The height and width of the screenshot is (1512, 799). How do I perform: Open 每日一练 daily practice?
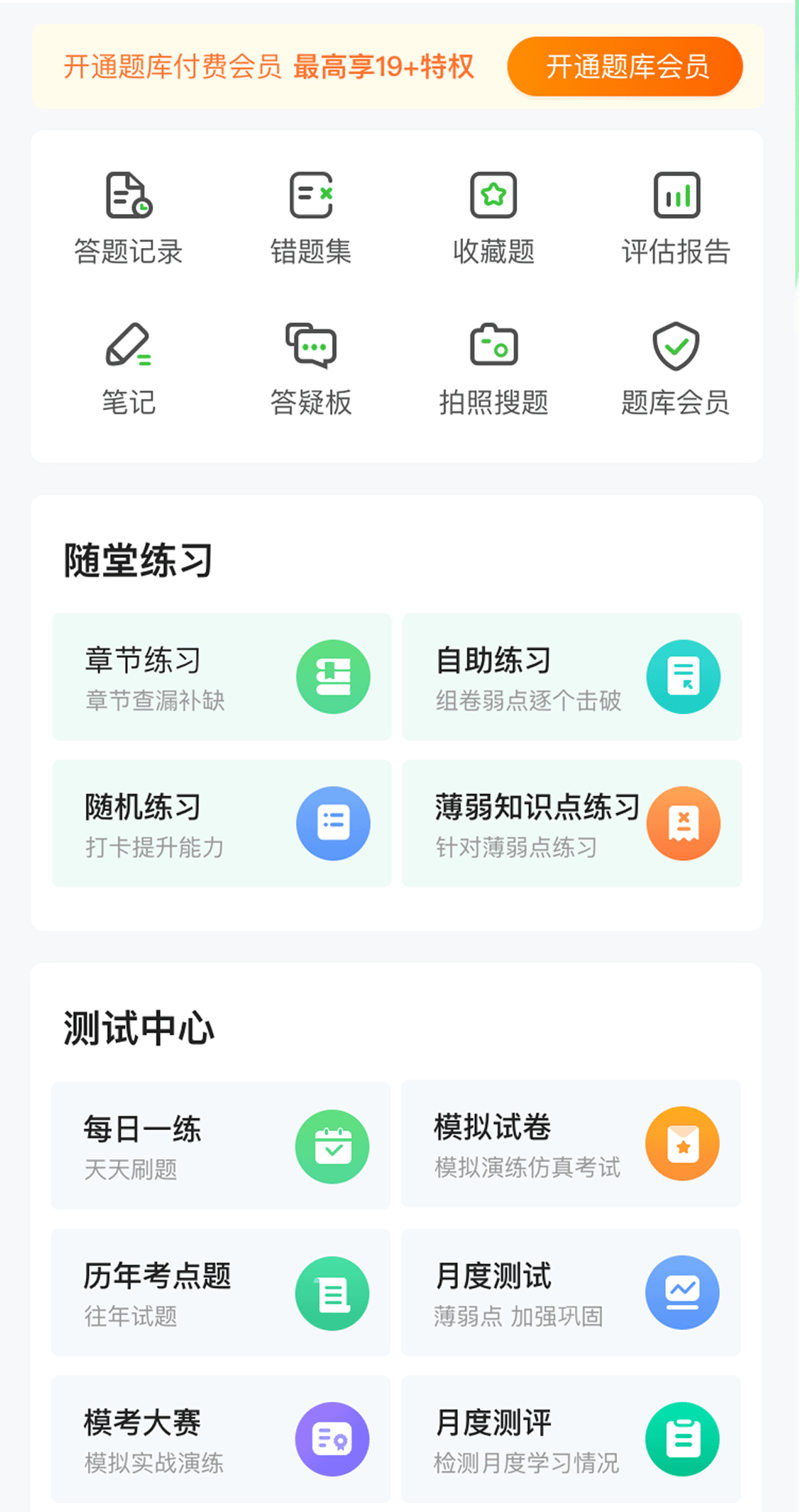(220, 1146)
